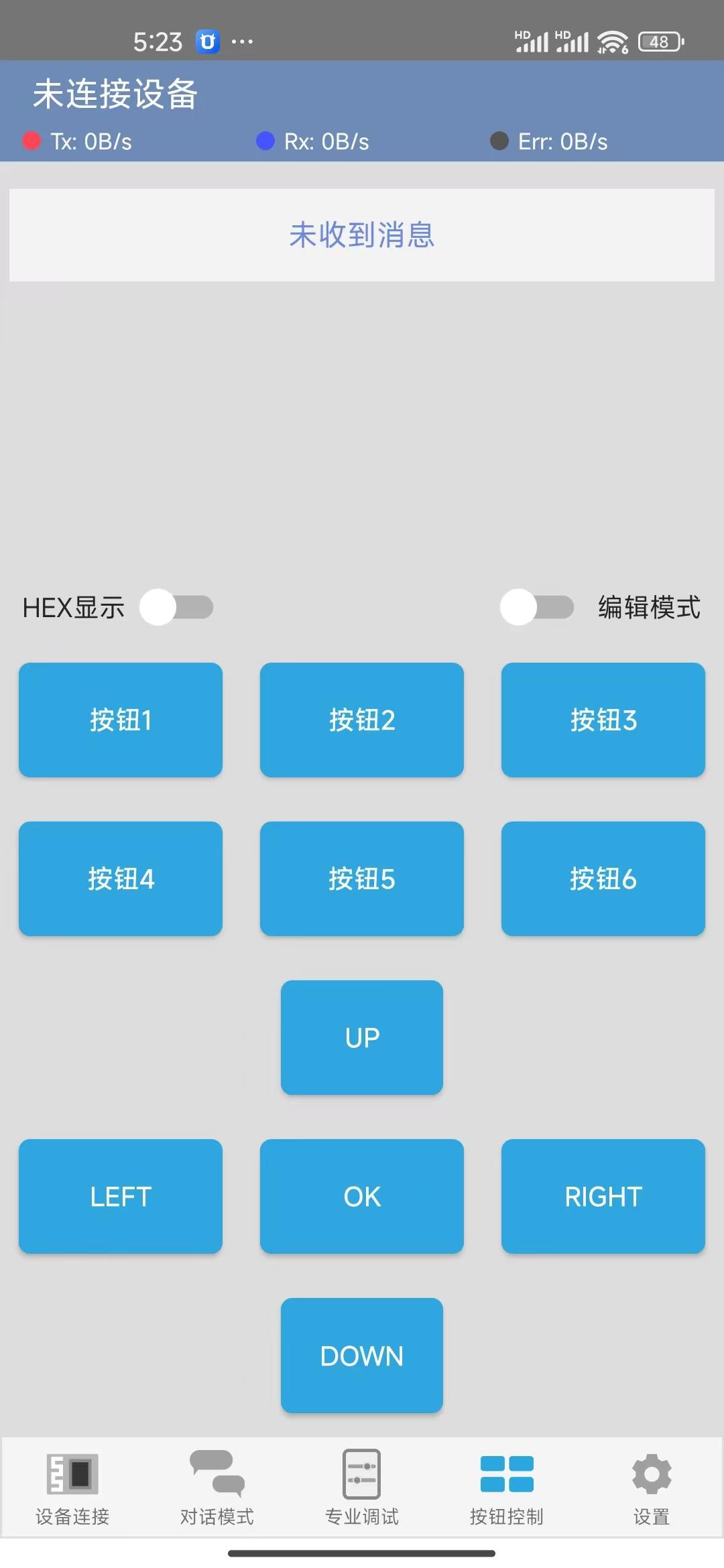This screenshot has height=1568, width=724.
Task: Open the 设置 tab
Action: click(652, 1488)
